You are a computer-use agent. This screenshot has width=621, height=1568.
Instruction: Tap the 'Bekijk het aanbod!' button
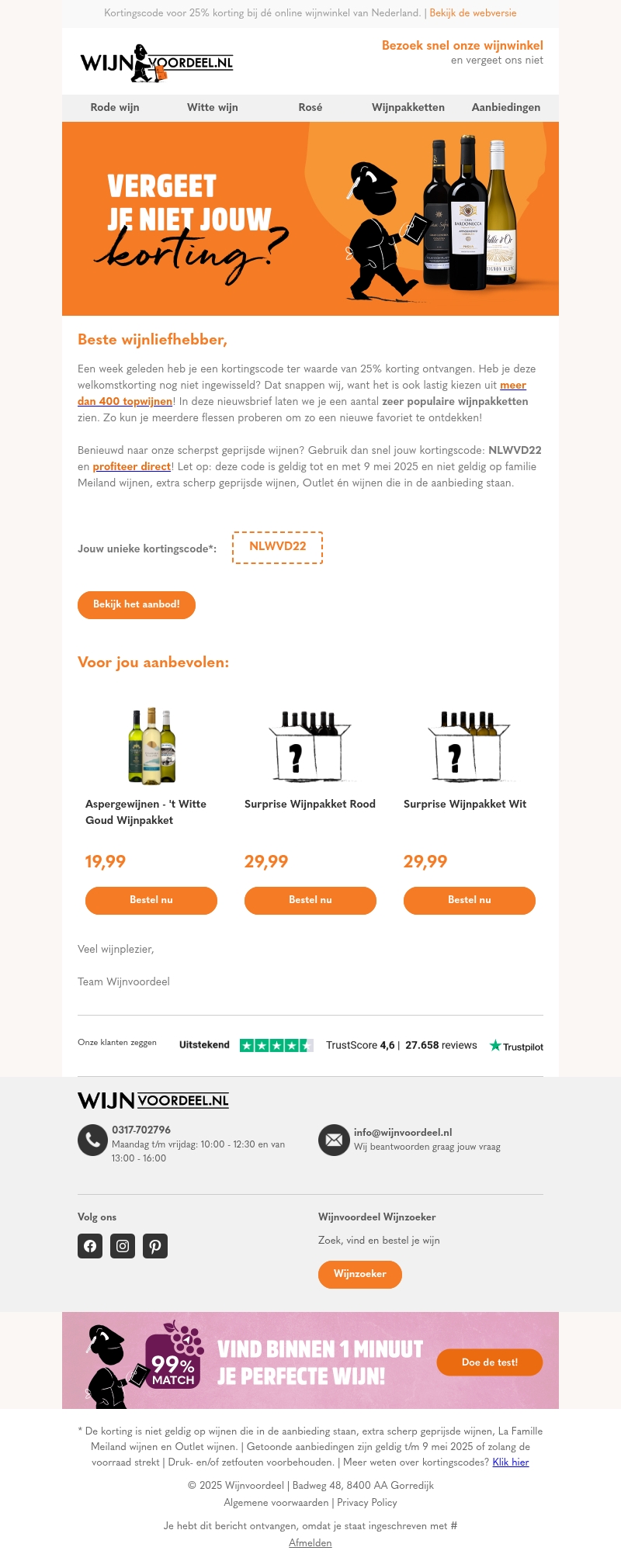[137, 604]
